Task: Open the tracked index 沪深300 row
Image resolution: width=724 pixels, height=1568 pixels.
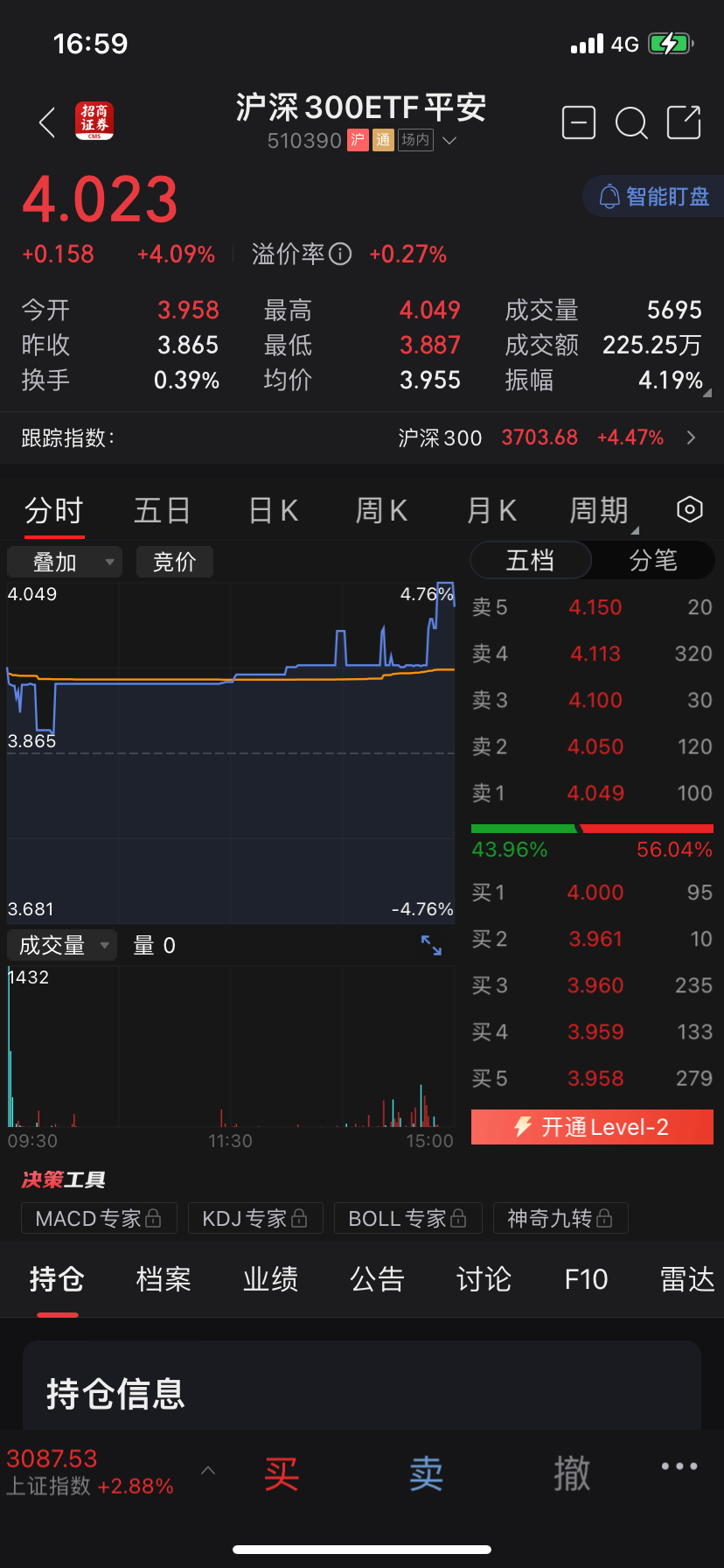Action: [362, 437]
